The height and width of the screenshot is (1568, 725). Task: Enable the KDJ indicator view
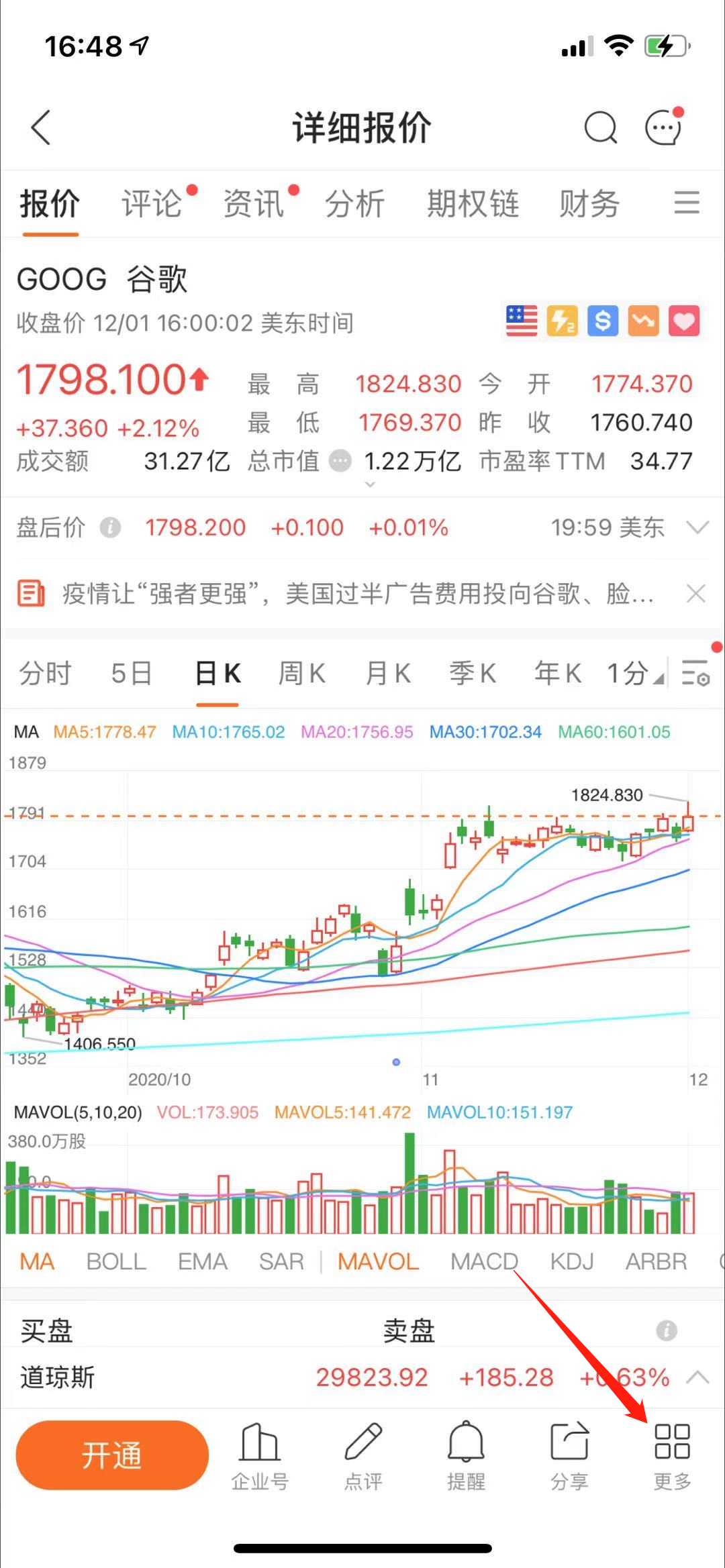[571, 1261]
